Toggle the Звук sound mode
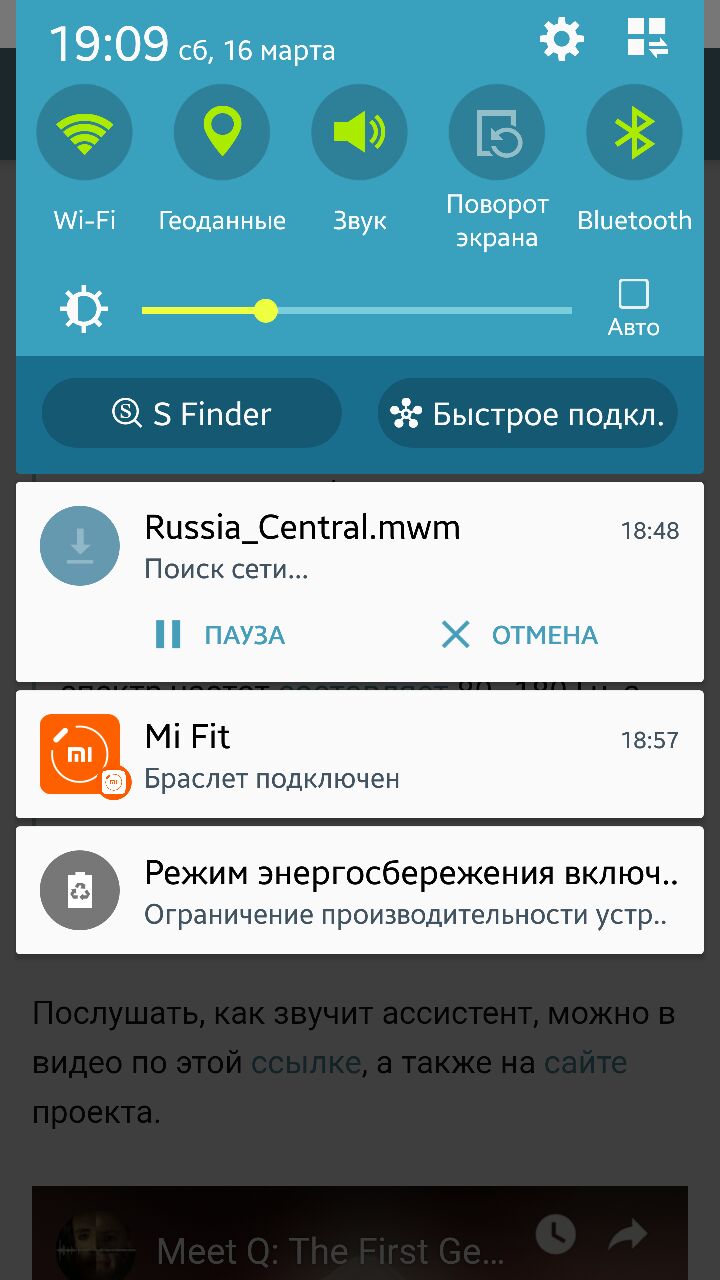 [359, 132]
